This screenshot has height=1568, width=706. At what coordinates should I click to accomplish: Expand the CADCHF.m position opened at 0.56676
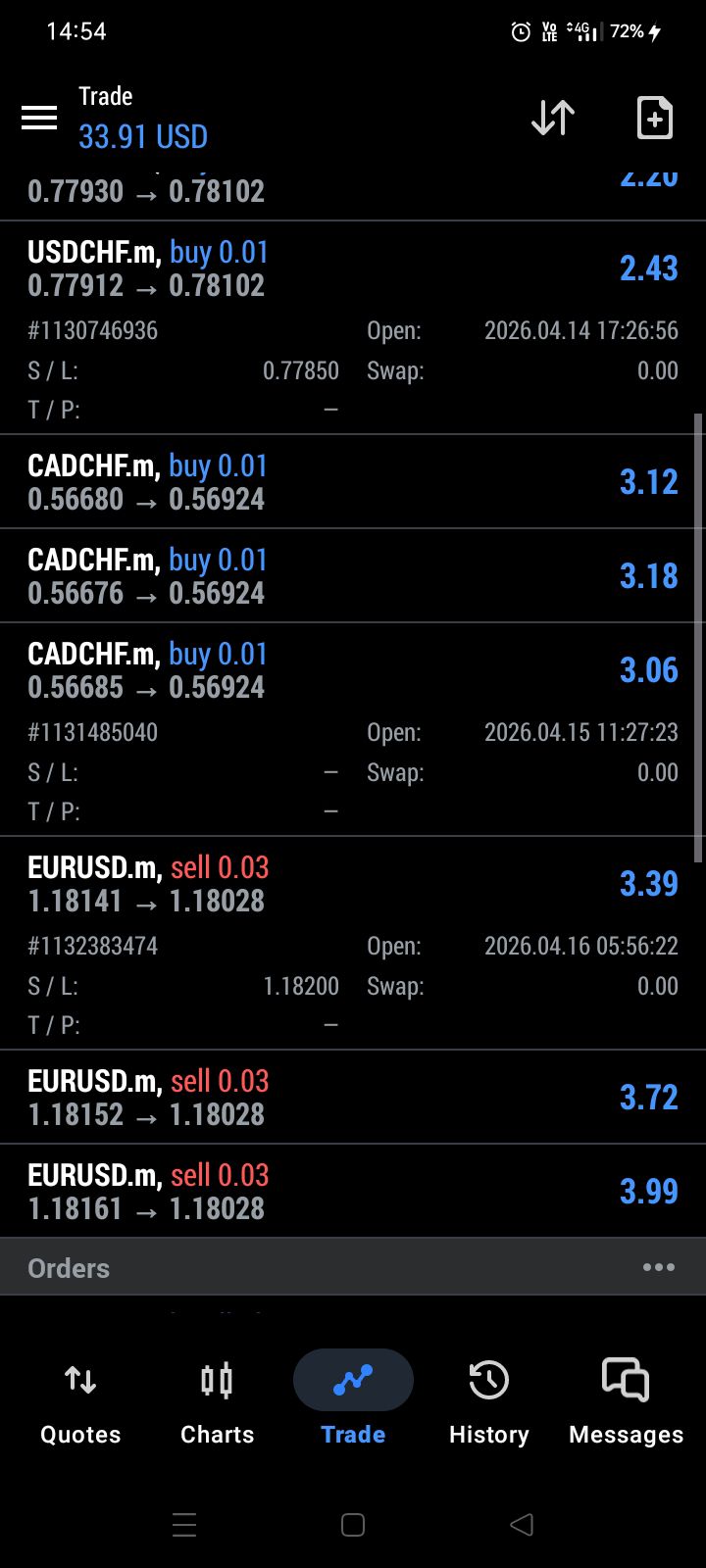(x=353, y=576)
